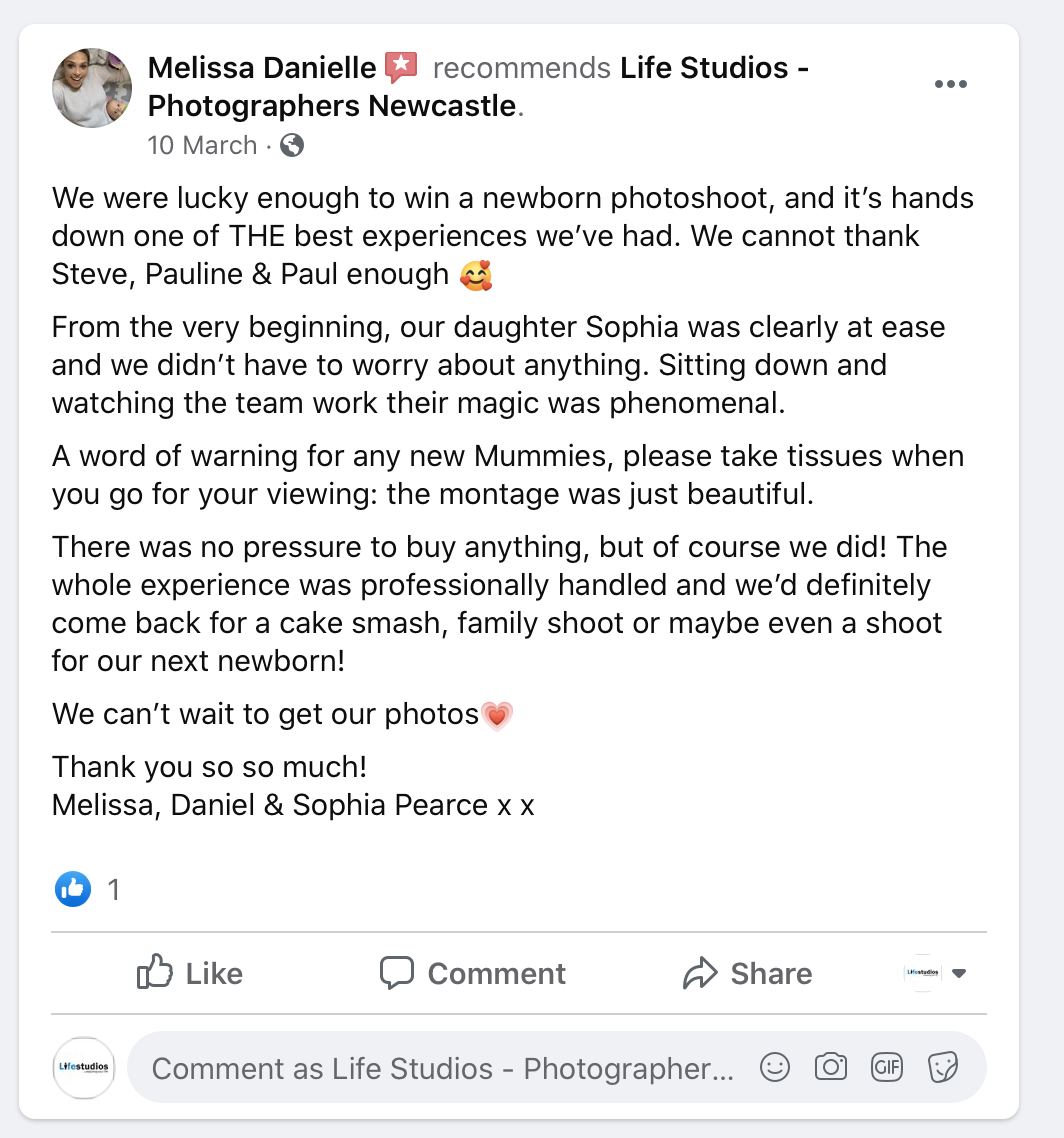The width and height of the screenshot is (1064, 1138).
Task: Open the 10 March post timestamp
Action: (202, 145)
